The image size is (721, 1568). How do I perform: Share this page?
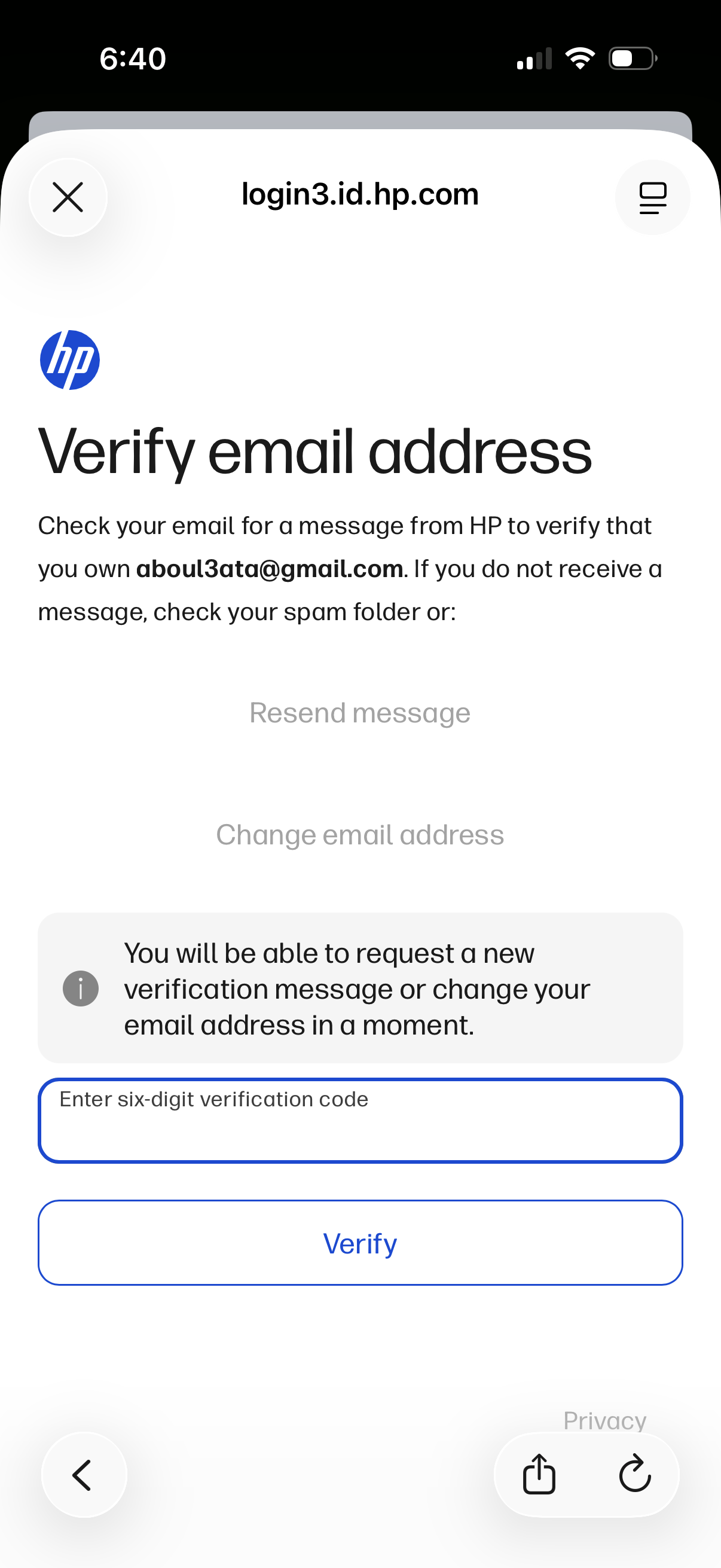pyautogui.click(x=539, y=1474)
